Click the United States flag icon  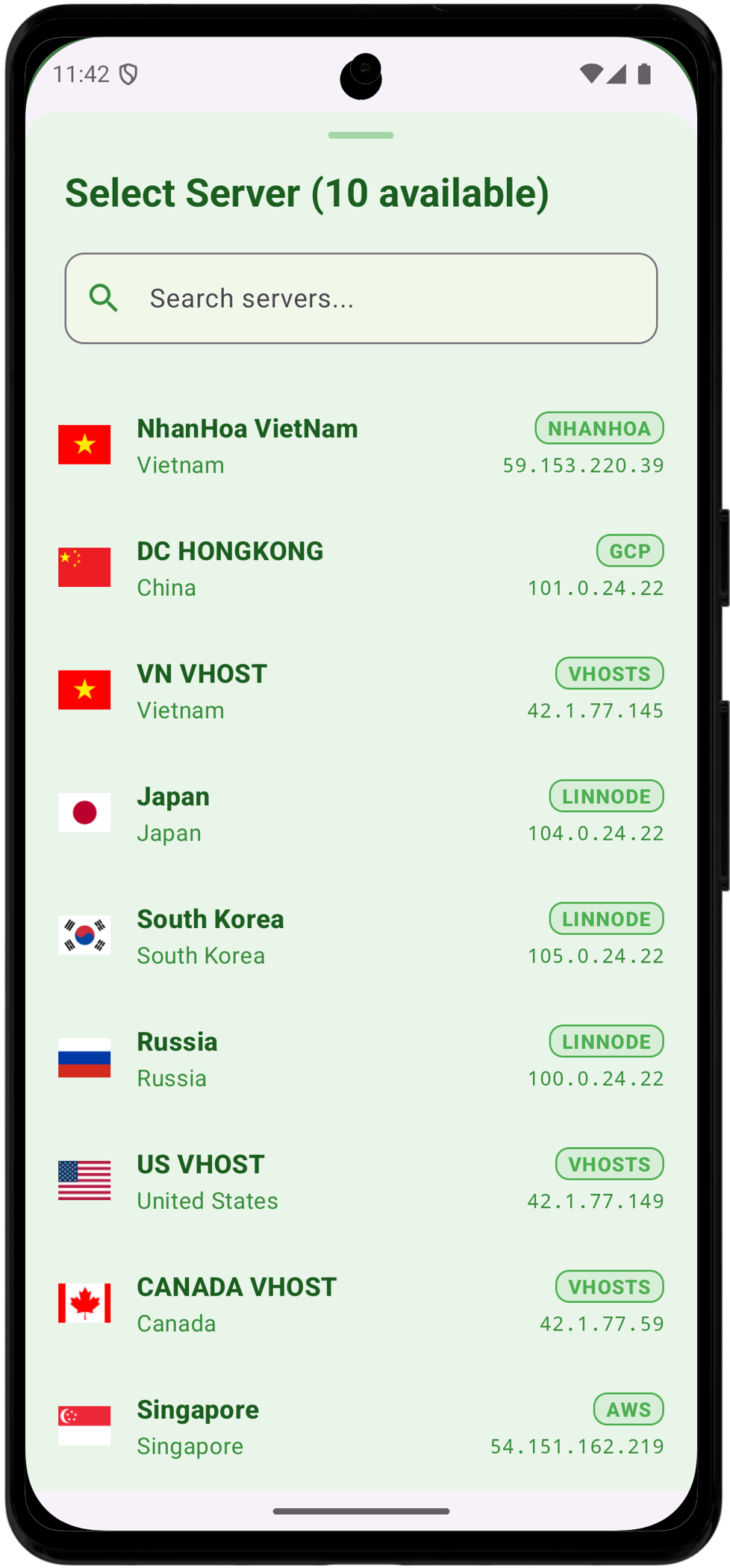point(84,1180)
